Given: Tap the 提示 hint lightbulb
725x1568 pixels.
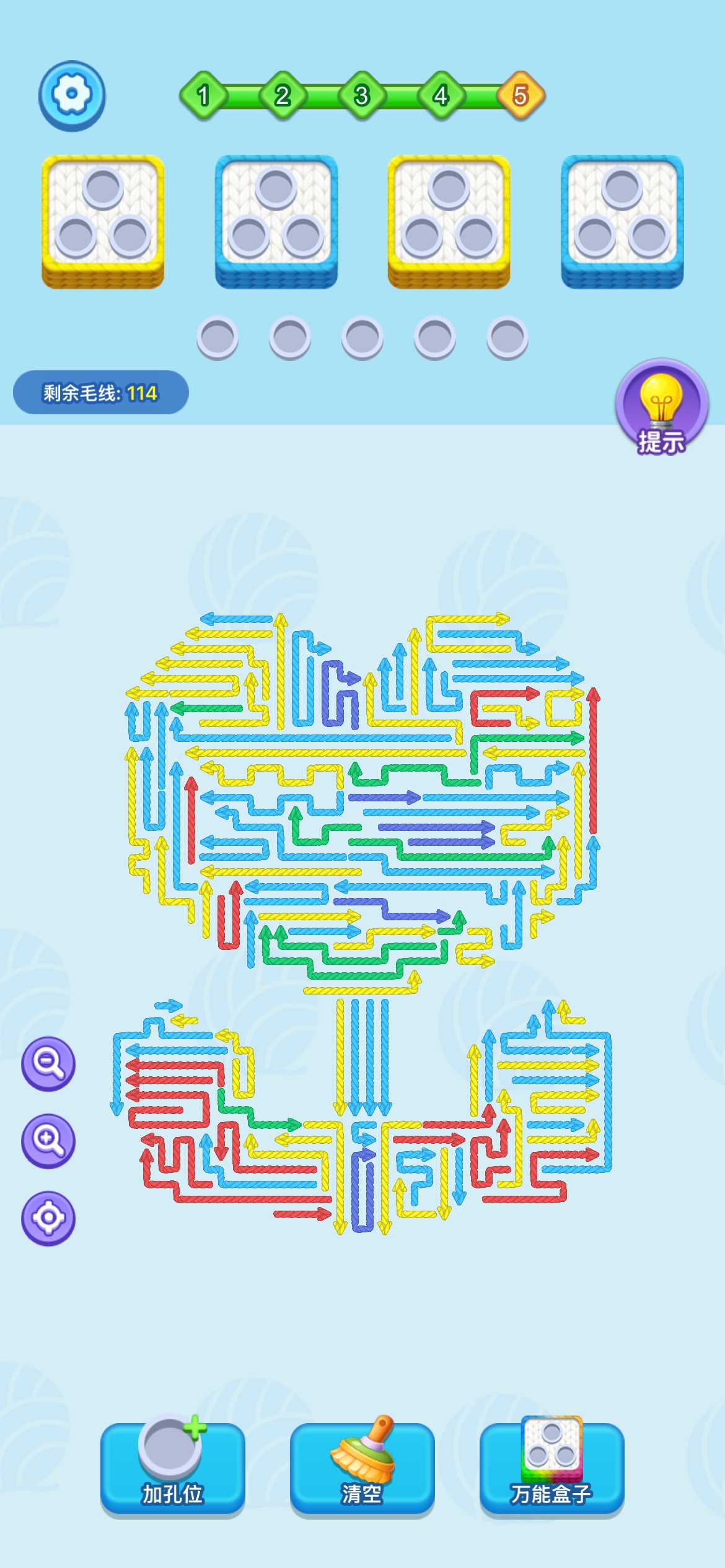Looking at the screenshot, I should (x=661, y=407).
